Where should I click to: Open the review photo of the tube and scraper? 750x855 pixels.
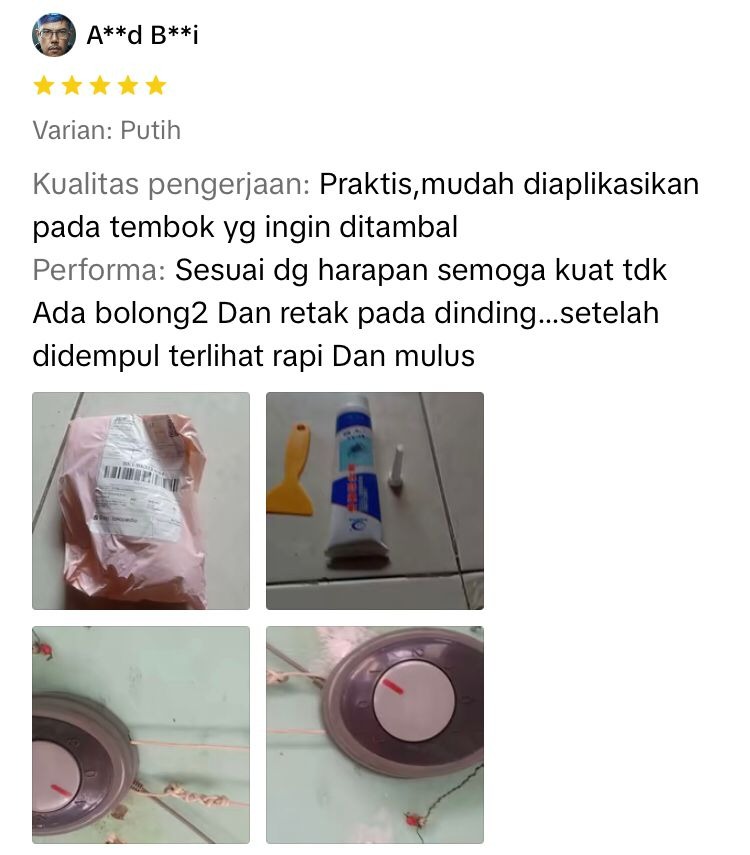point(375,501)
